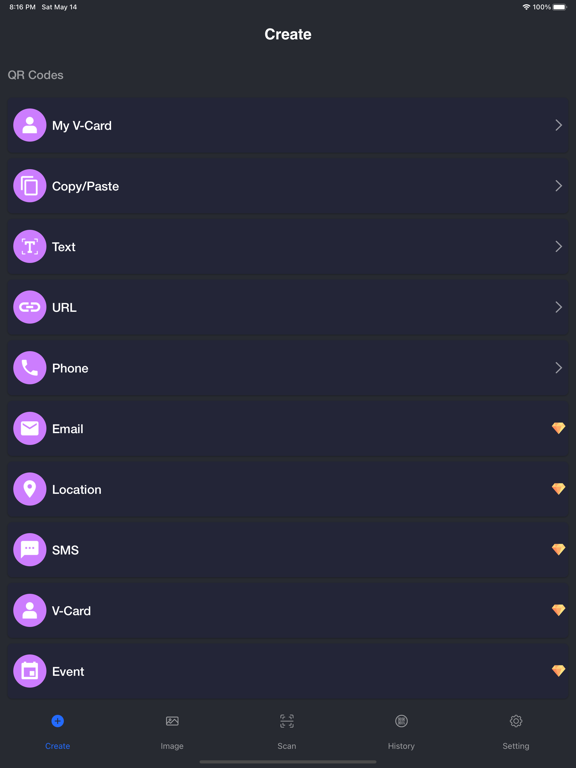The width and height of the screenshot is (576, 768).
Task: Create an Event QR code
Action: pos(288,672)
